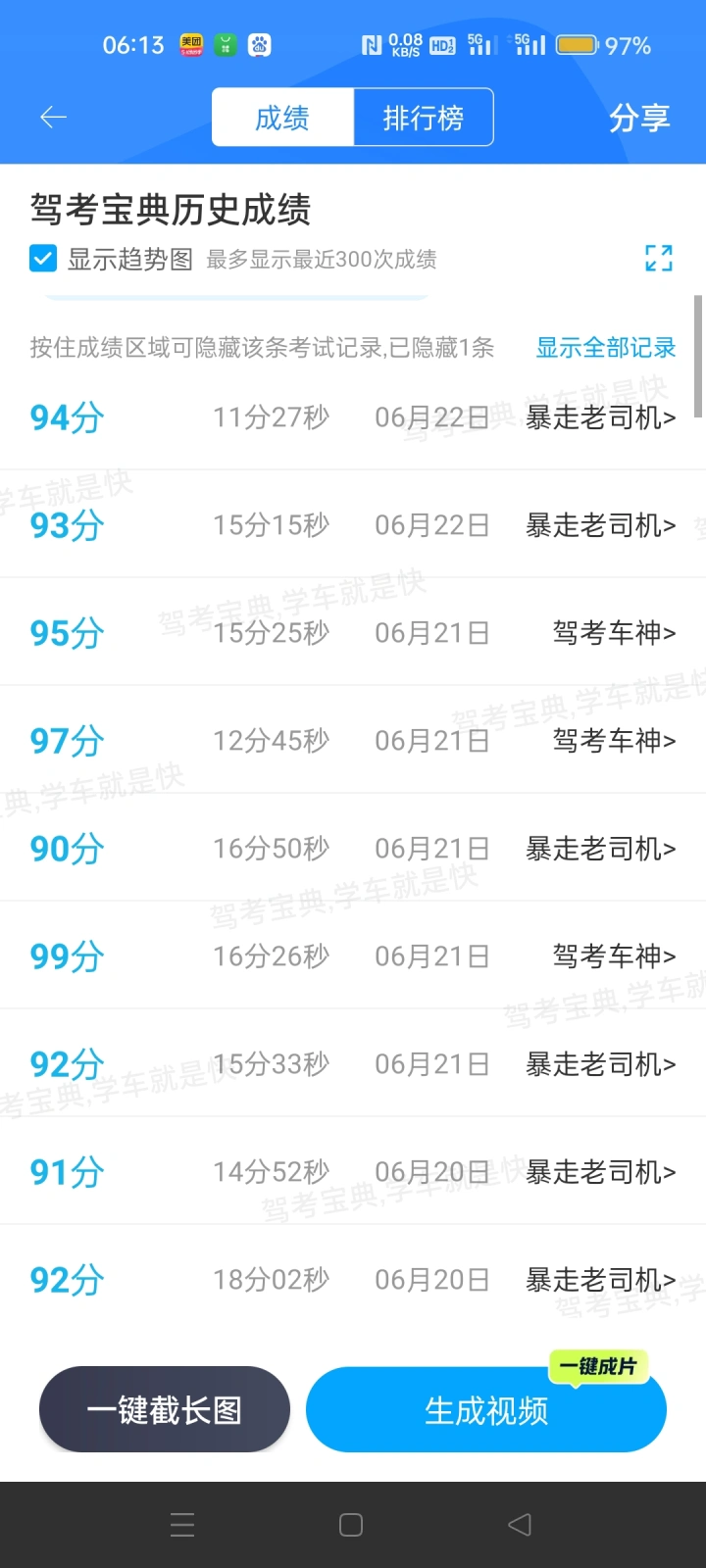View the 97分 exam record details
This screenshot has width=706, height=1568.
click(x=353, y=740)
